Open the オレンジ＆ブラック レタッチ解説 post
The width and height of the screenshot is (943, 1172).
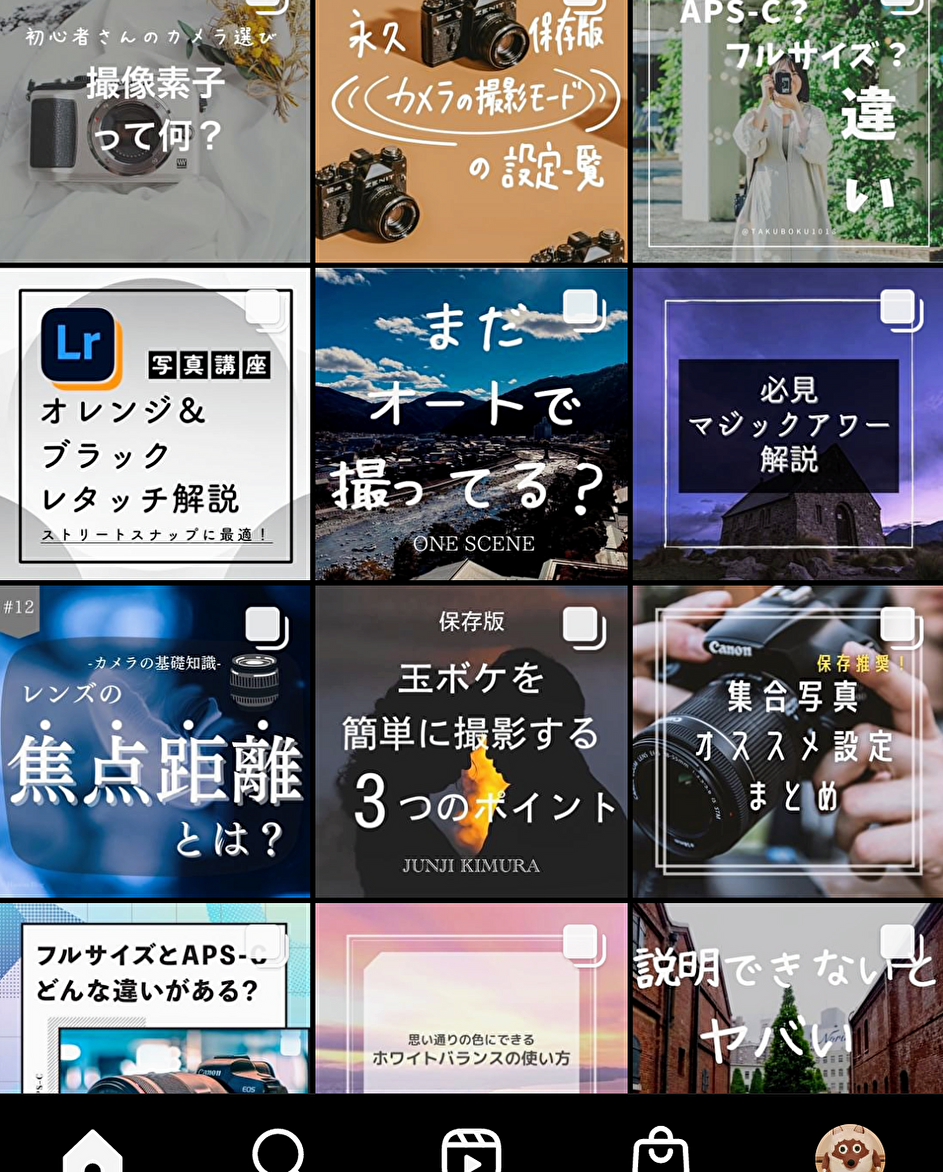(x=155, y=423)
